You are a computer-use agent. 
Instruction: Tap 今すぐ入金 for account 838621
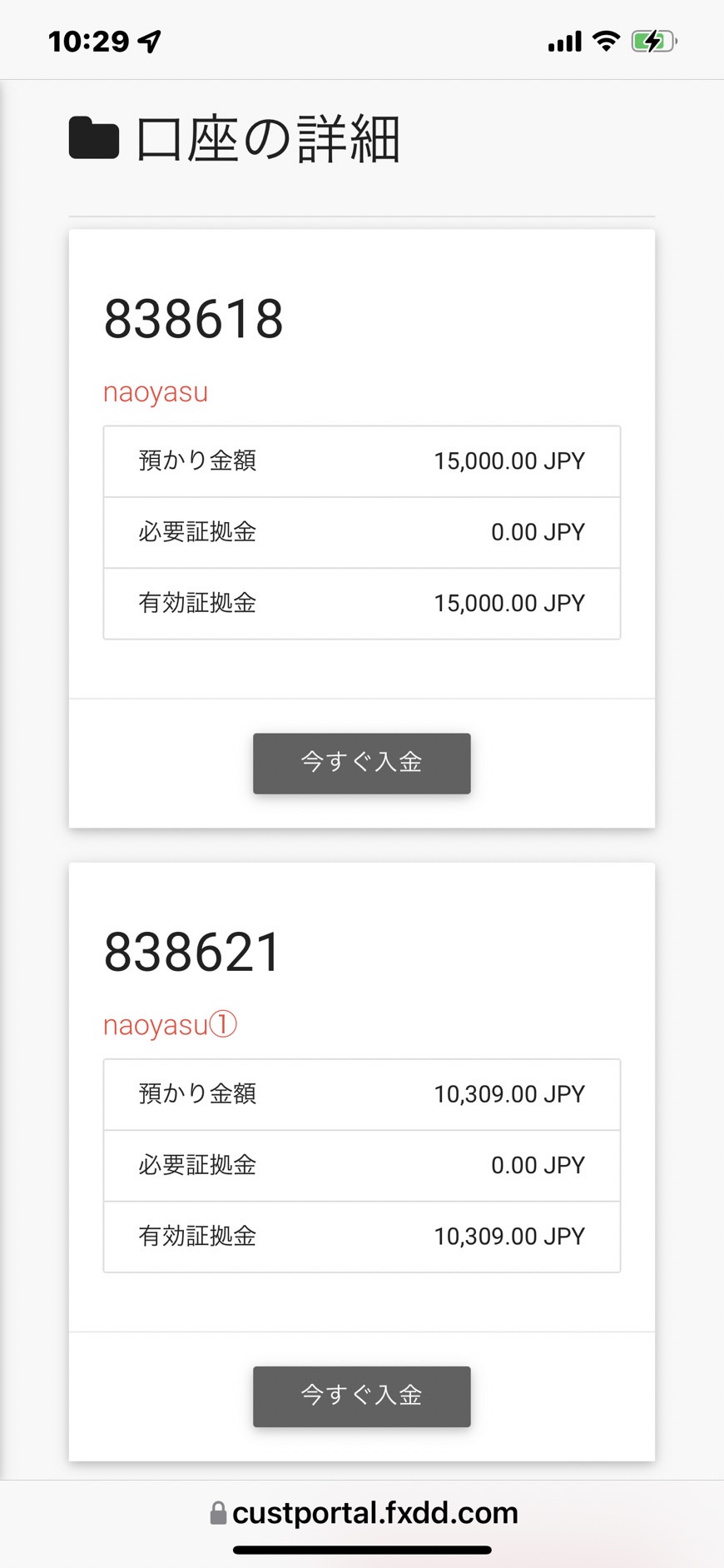(x=361, y=1396)
